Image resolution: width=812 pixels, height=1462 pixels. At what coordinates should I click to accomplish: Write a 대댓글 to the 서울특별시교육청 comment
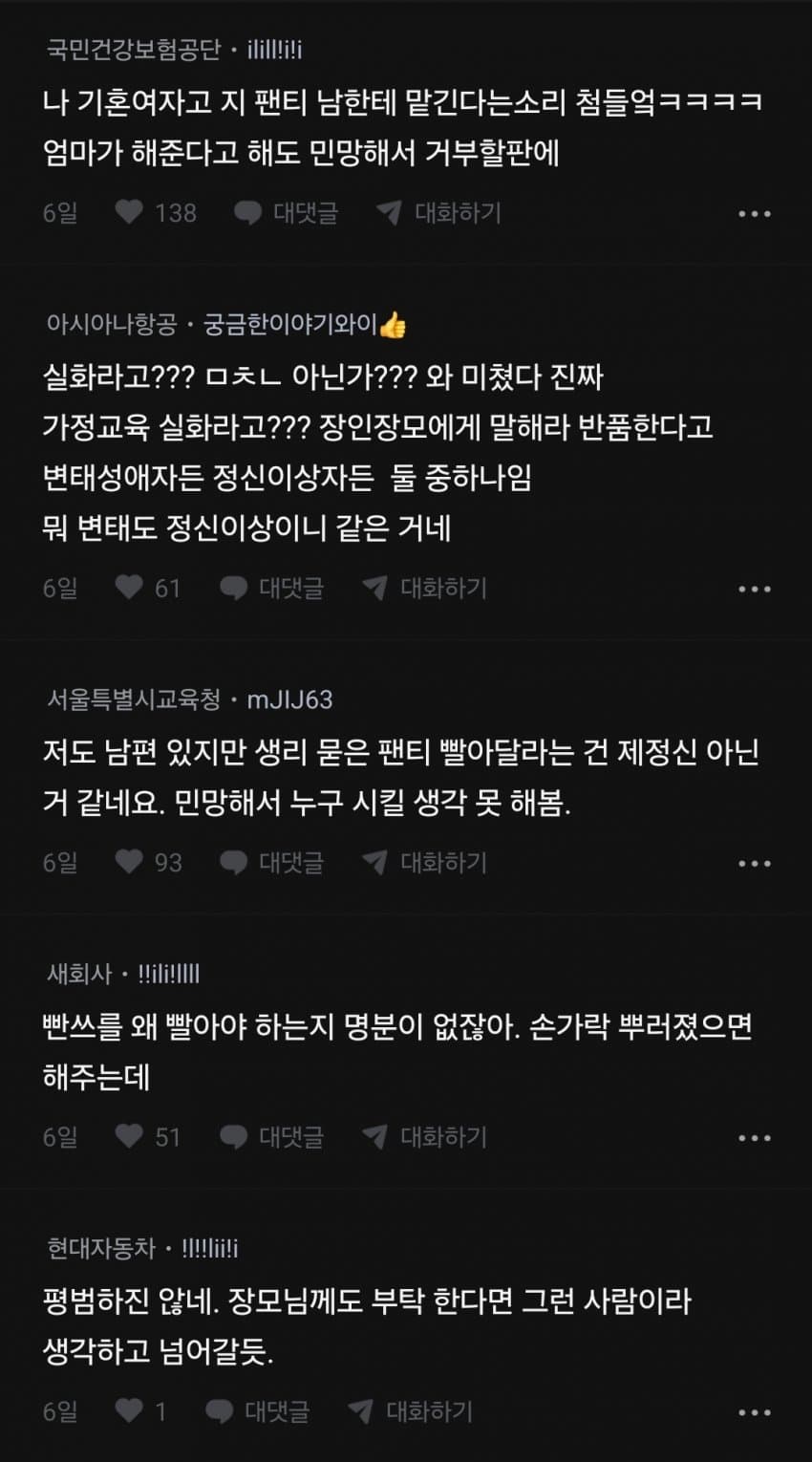pyautogui.click(x=272, y=862)
